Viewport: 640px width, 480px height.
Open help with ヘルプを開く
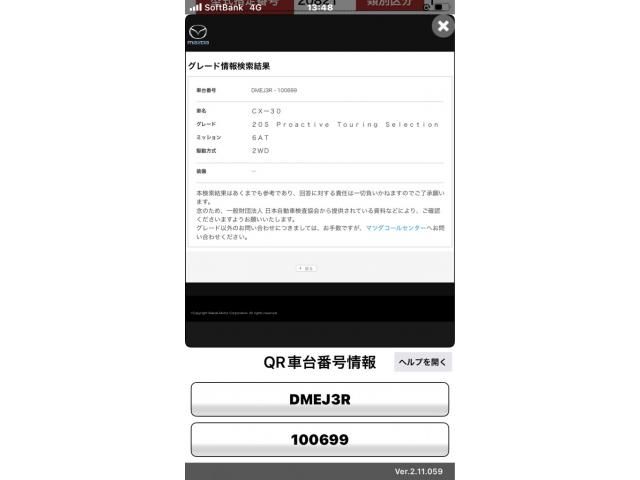click(422, 362)
